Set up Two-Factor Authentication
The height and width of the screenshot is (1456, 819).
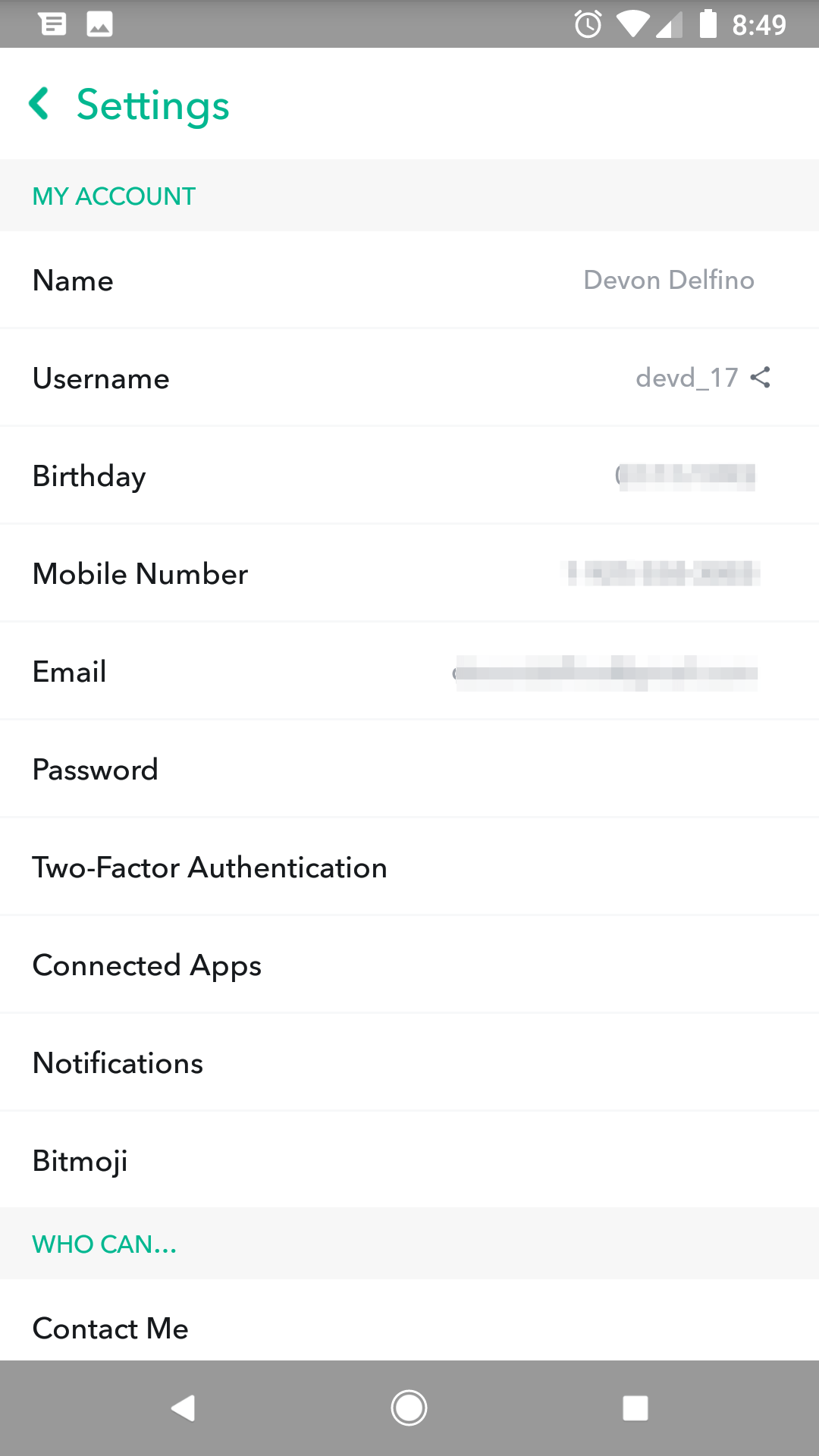(409, 868)
